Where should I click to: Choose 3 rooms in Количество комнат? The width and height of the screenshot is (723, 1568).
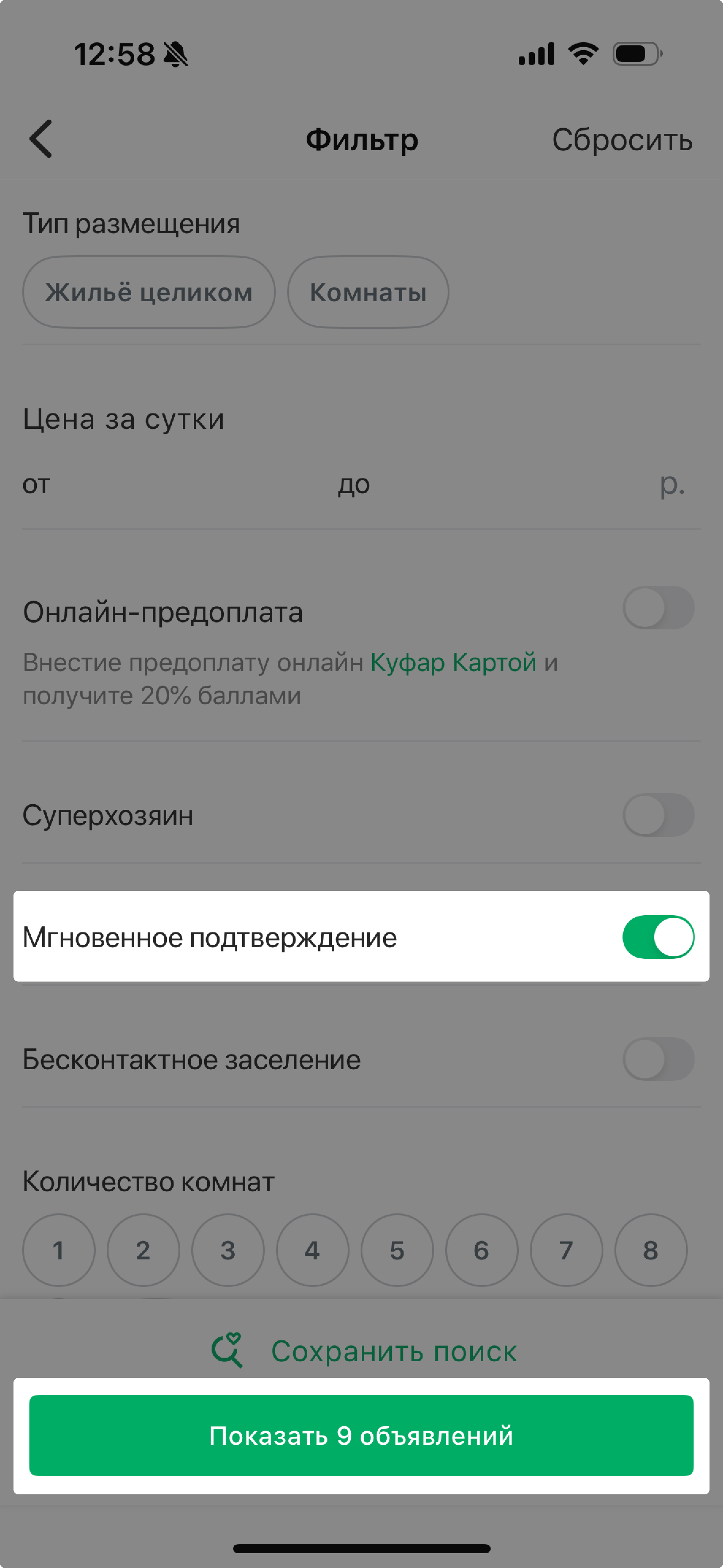[x=228, y=1250]
